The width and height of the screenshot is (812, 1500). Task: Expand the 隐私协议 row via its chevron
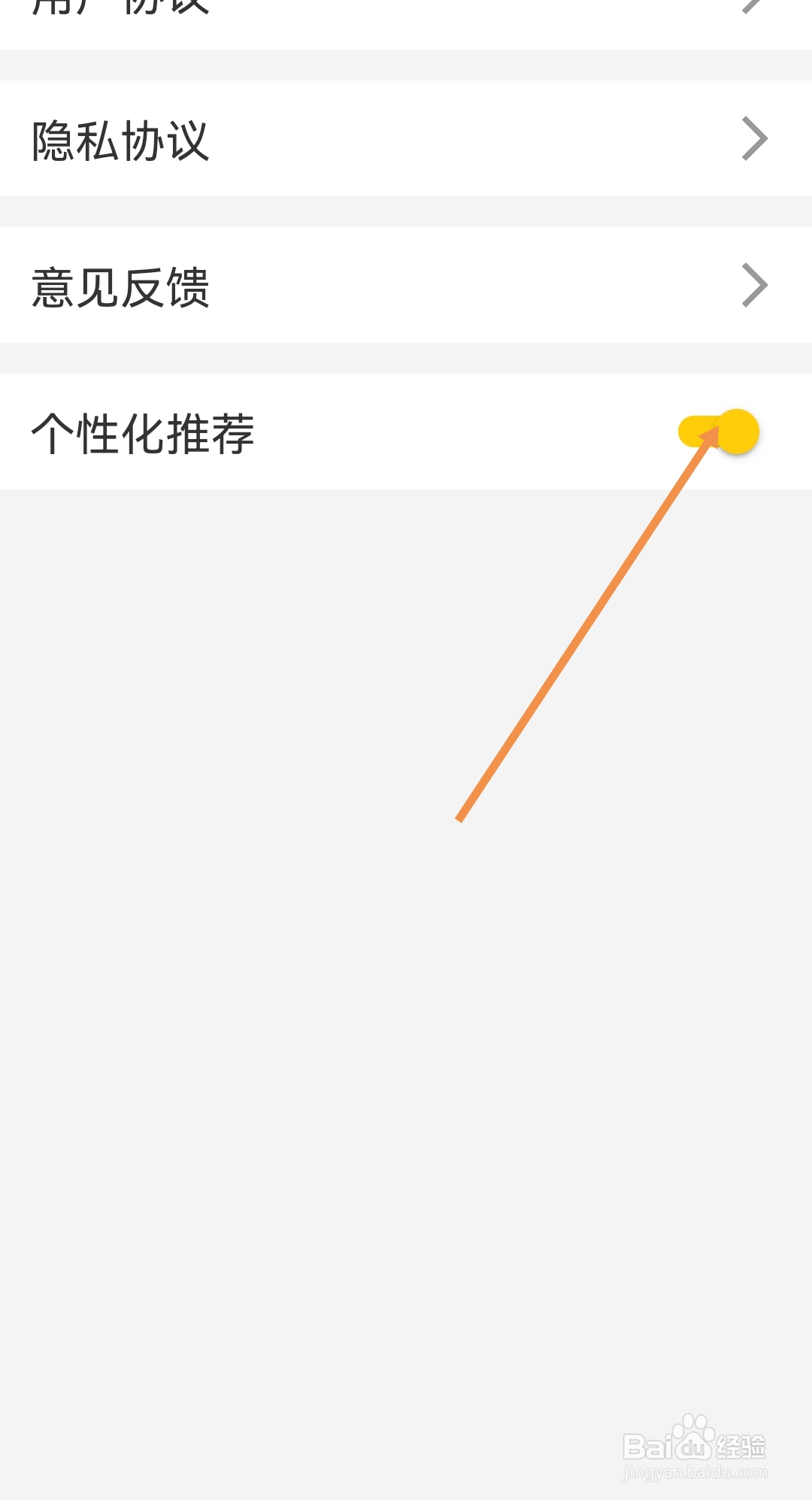click(754, 138)
